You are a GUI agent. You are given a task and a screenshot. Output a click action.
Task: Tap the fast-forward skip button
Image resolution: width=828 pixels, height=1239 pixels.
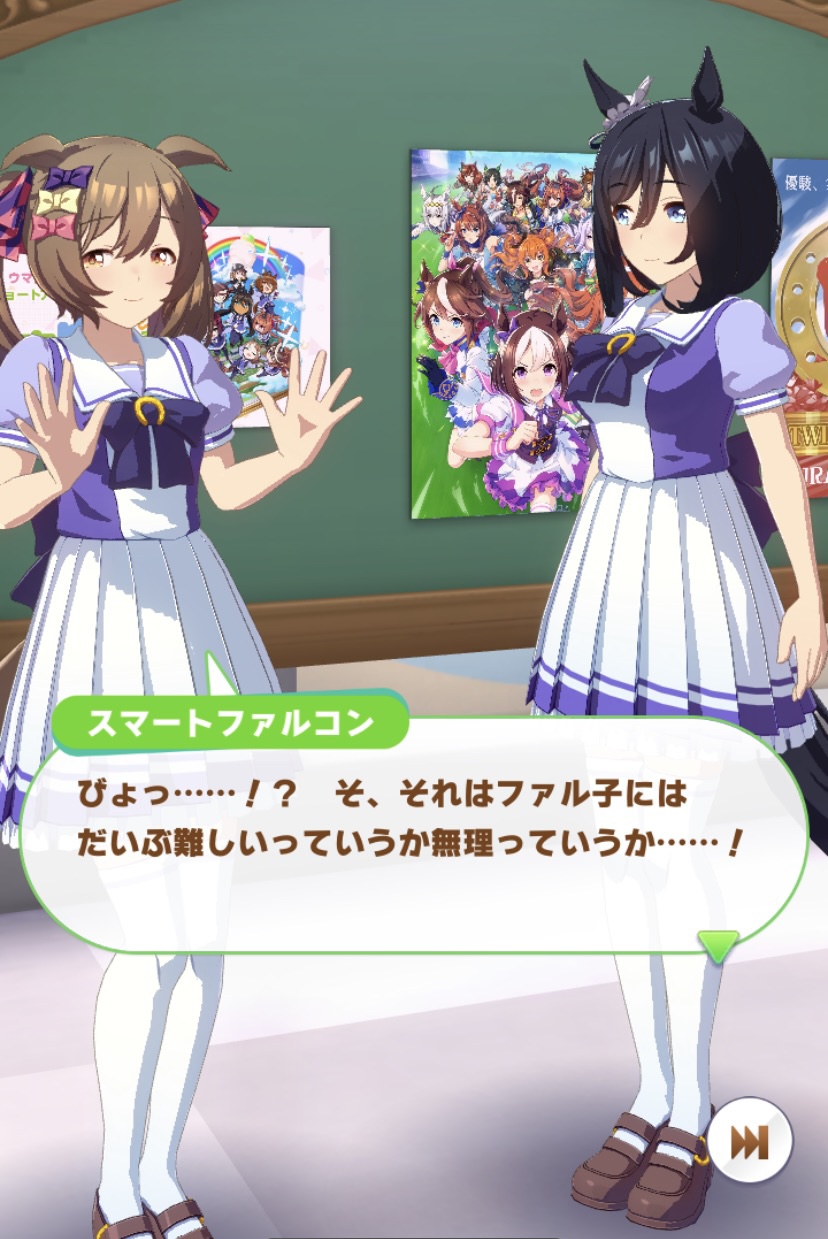point(750,1141)
